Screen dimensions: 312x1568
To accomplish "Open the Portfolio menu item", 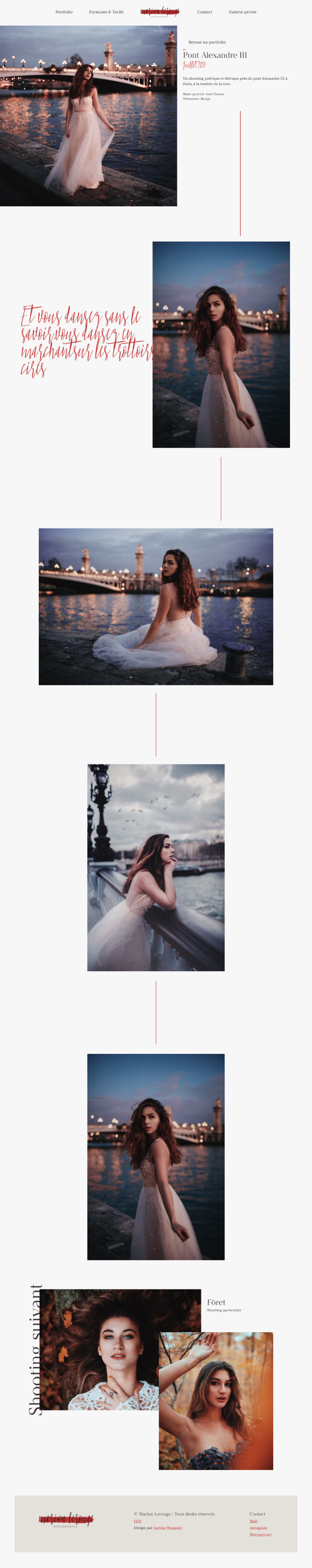I will [x=64, y=12].
